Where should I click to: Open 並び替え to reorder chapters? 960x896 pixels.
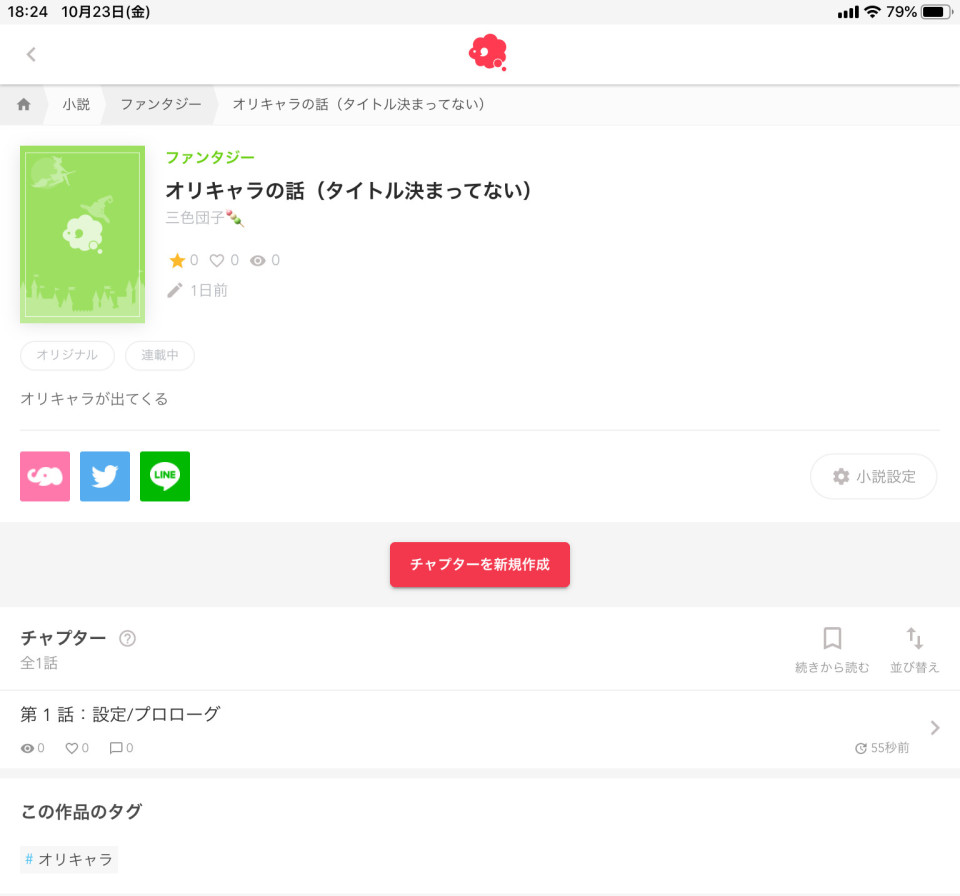tap(914, 650)
